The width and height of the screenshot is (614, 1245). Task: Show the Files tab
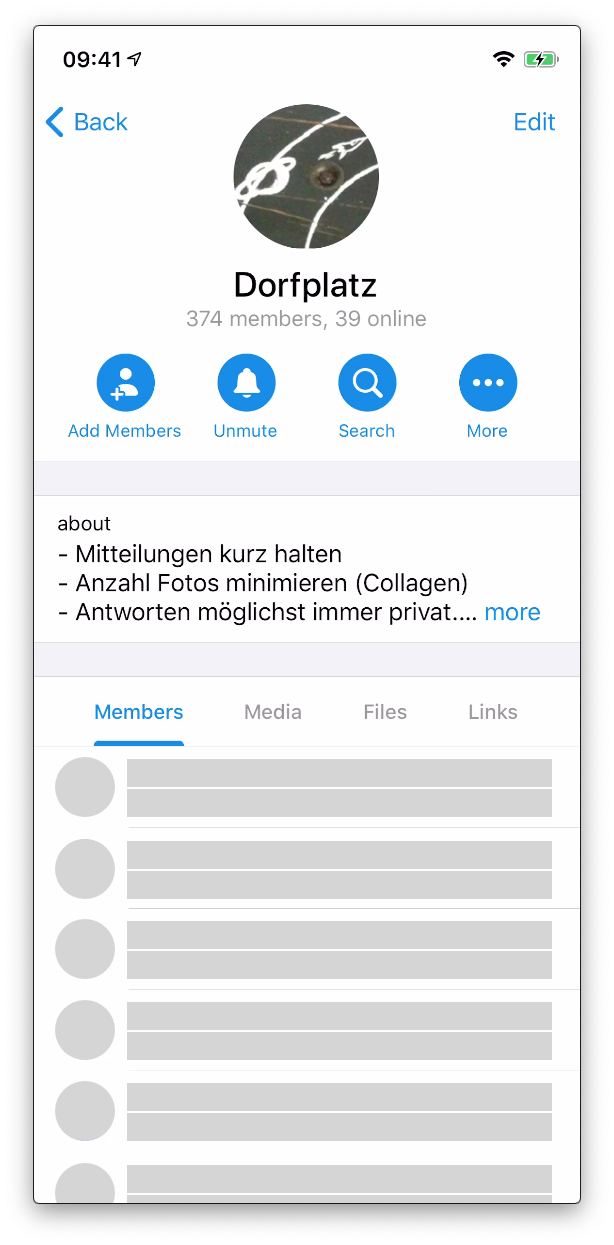pos(385,712)
